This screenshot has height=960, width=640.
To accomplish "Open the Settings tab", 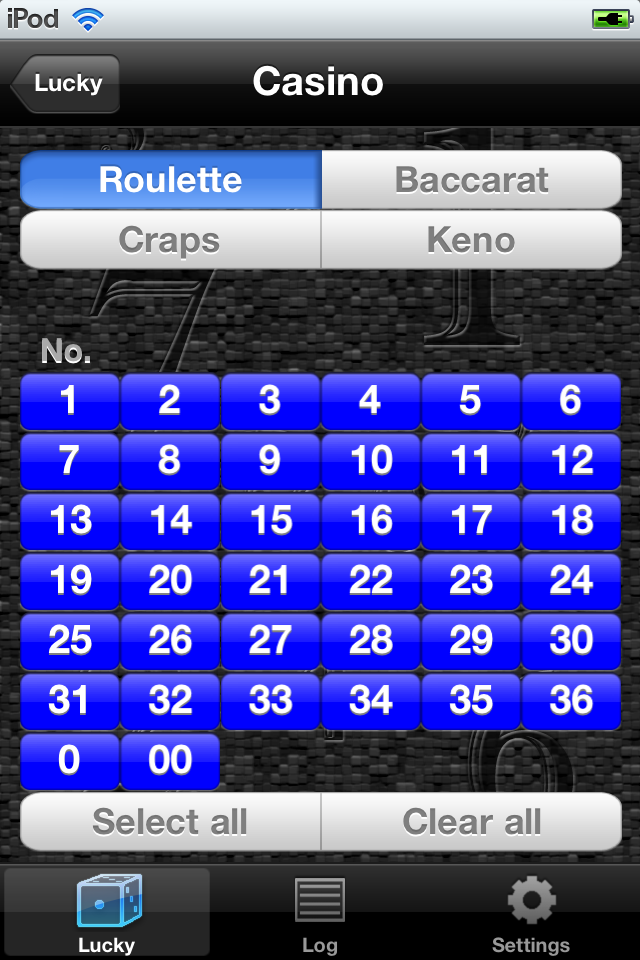I will (x=531, y=914).
